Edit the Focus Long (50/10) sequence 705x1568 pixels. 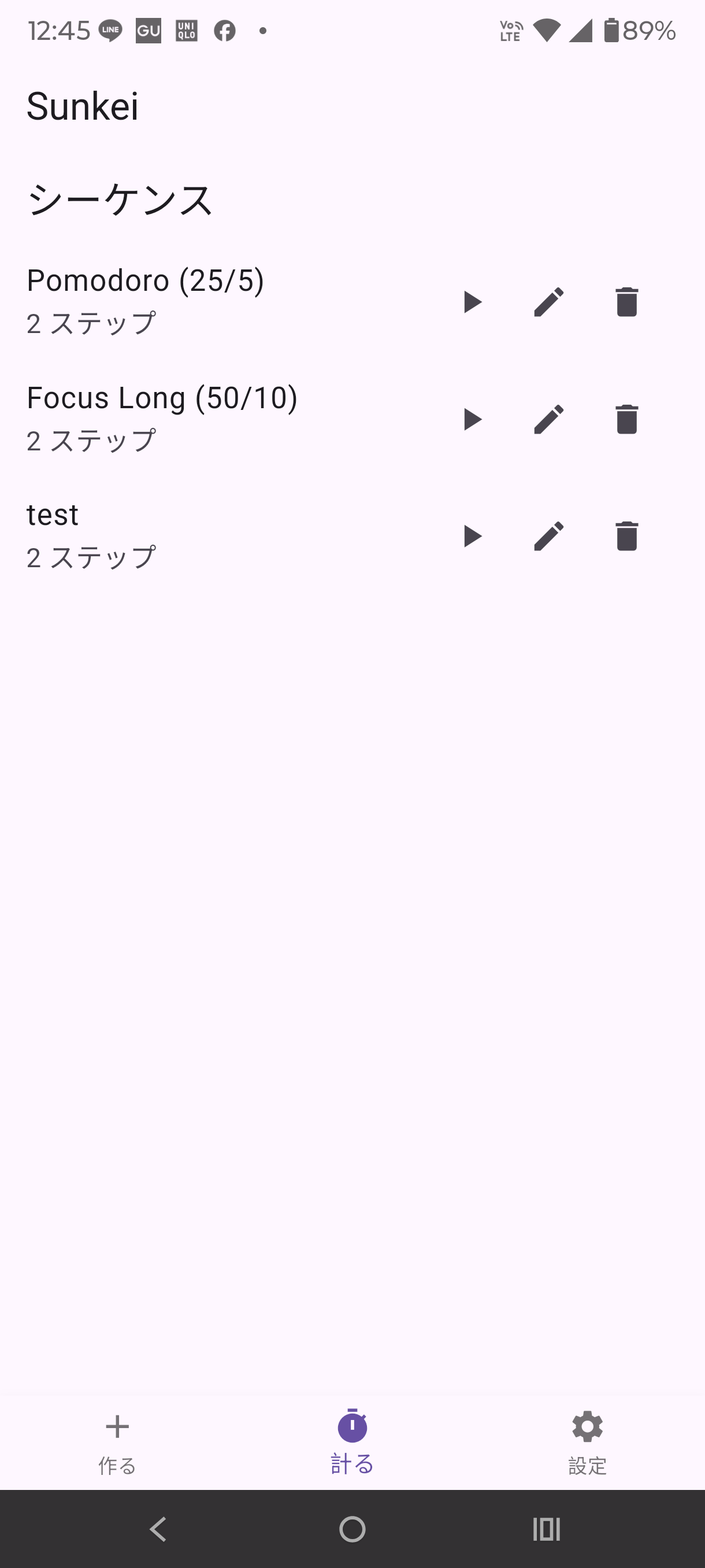pyautogui.click(x=548, y=419)
